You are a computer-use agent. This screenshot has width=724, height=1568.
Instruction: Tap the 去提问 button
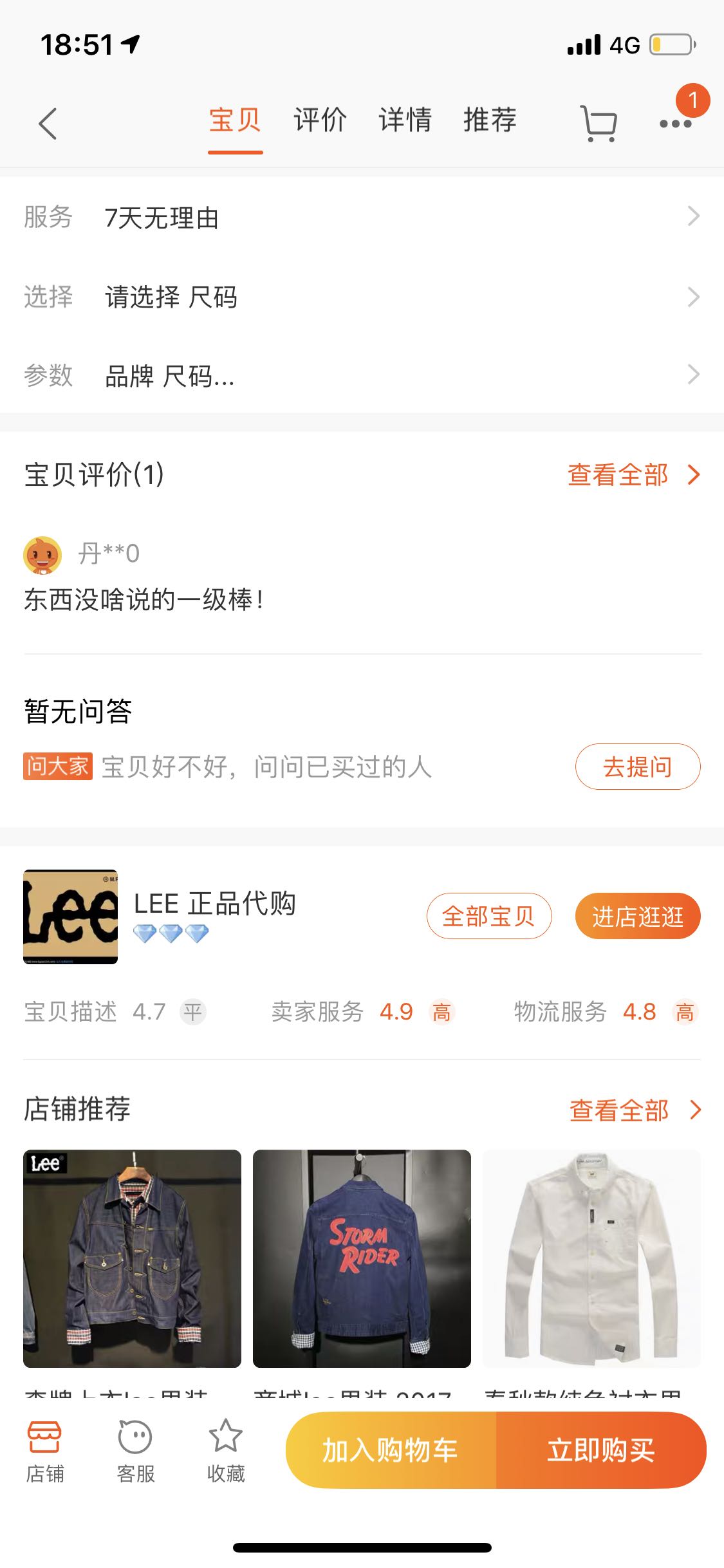pyautogui.click(x=637, y=767)
